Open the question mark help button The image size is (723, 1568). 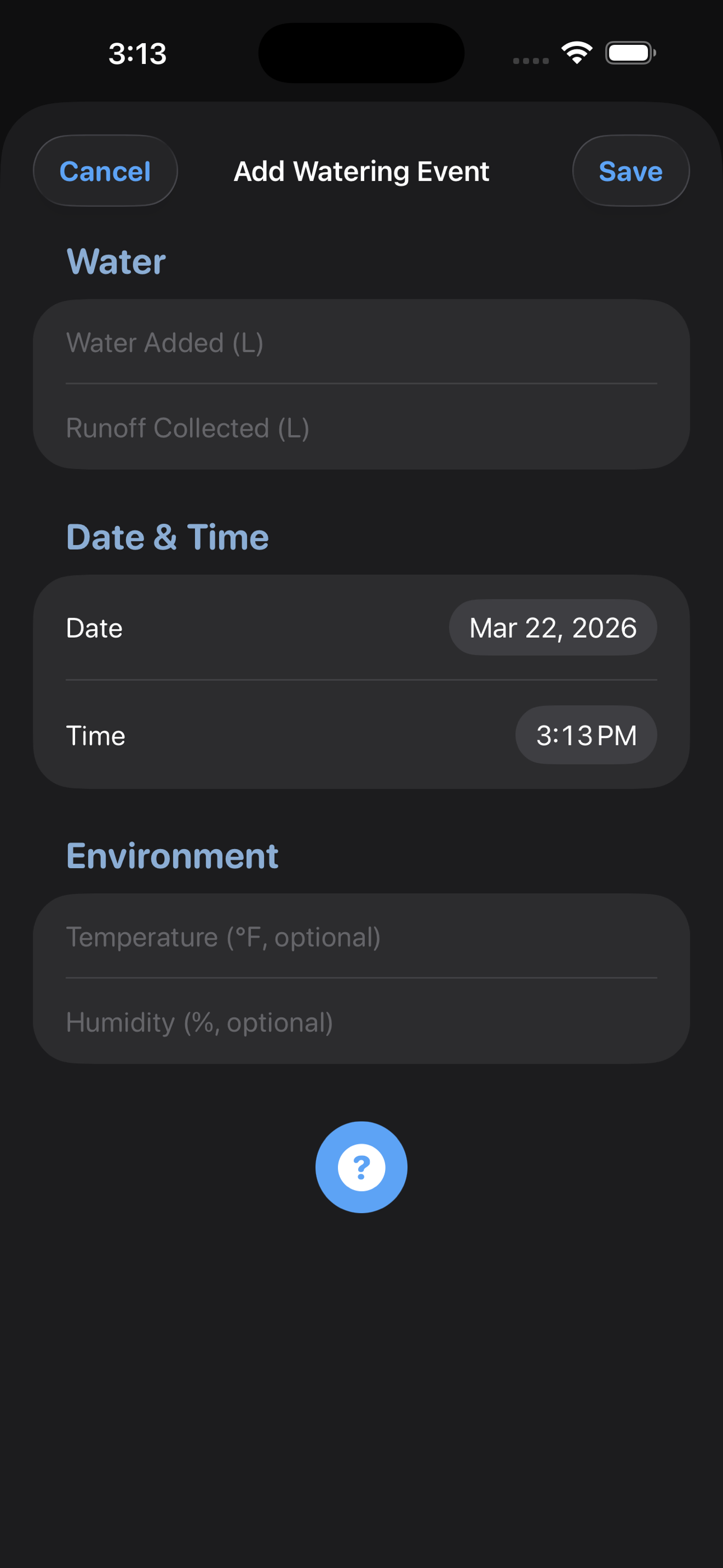(x=361, y=1168)
